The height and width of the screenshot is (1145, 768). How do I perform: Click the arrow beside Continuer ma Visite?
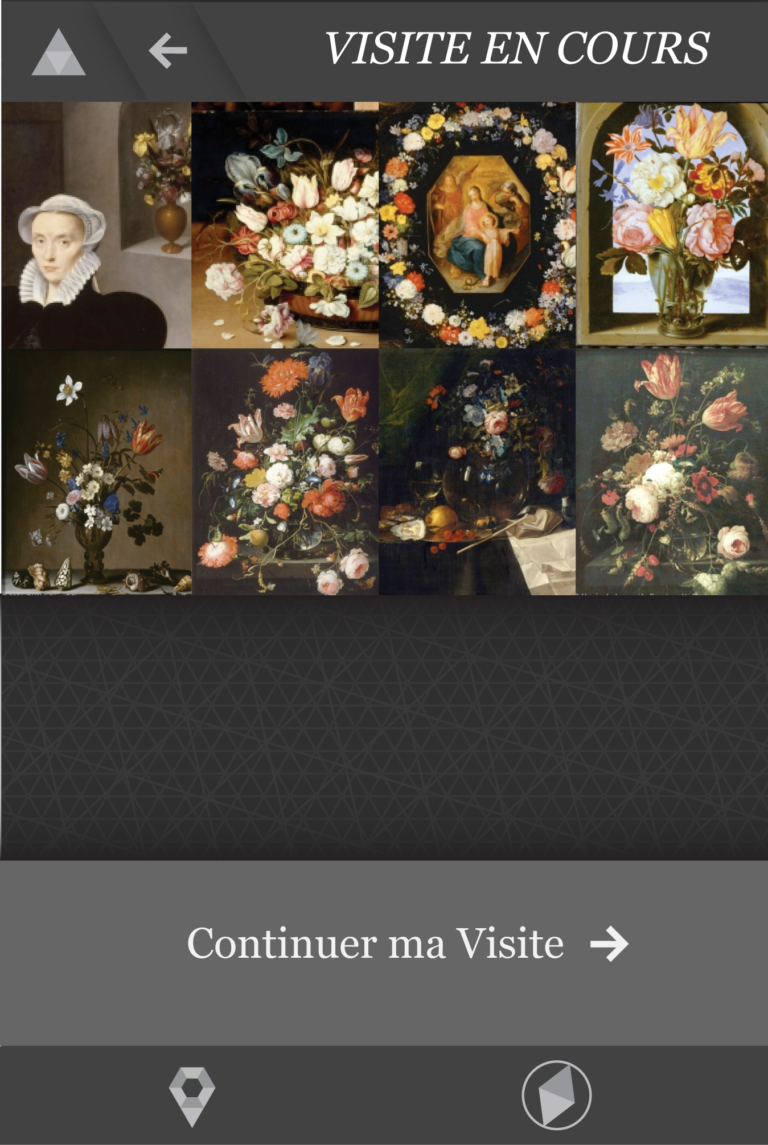[611, 943]
